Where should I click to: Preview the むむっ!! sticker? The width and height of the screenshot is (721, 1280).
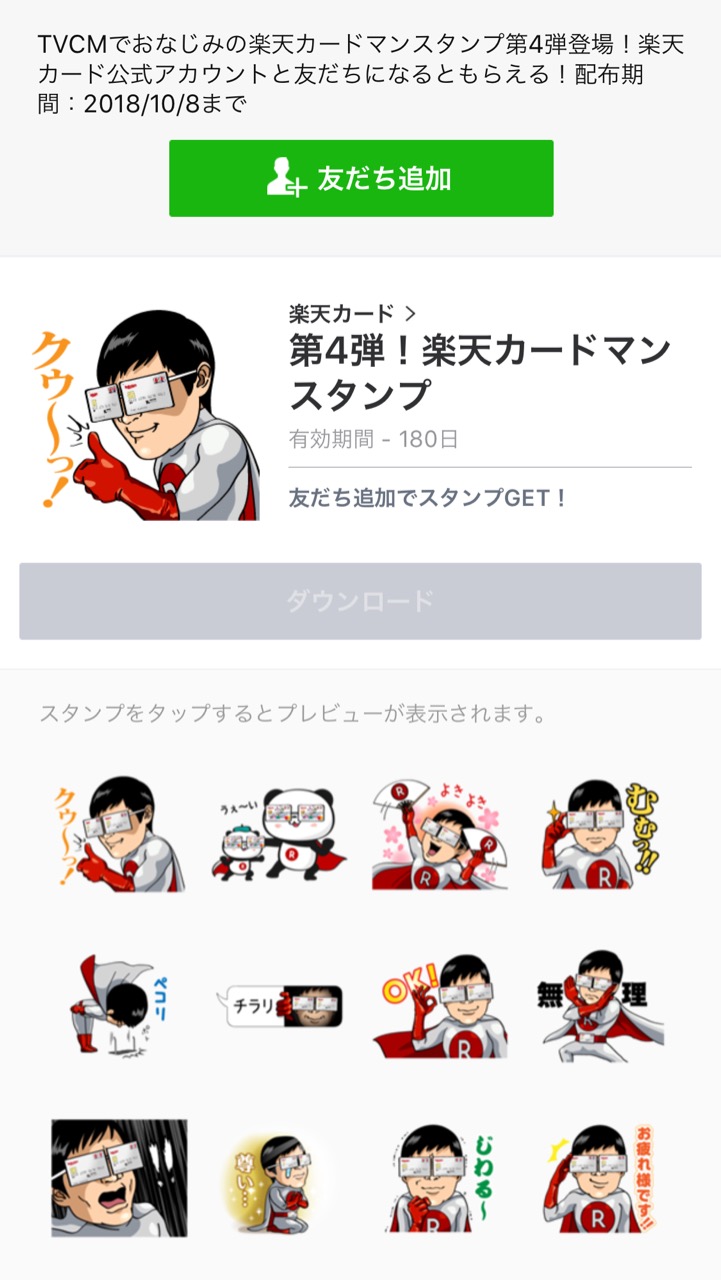pos(600,833)
